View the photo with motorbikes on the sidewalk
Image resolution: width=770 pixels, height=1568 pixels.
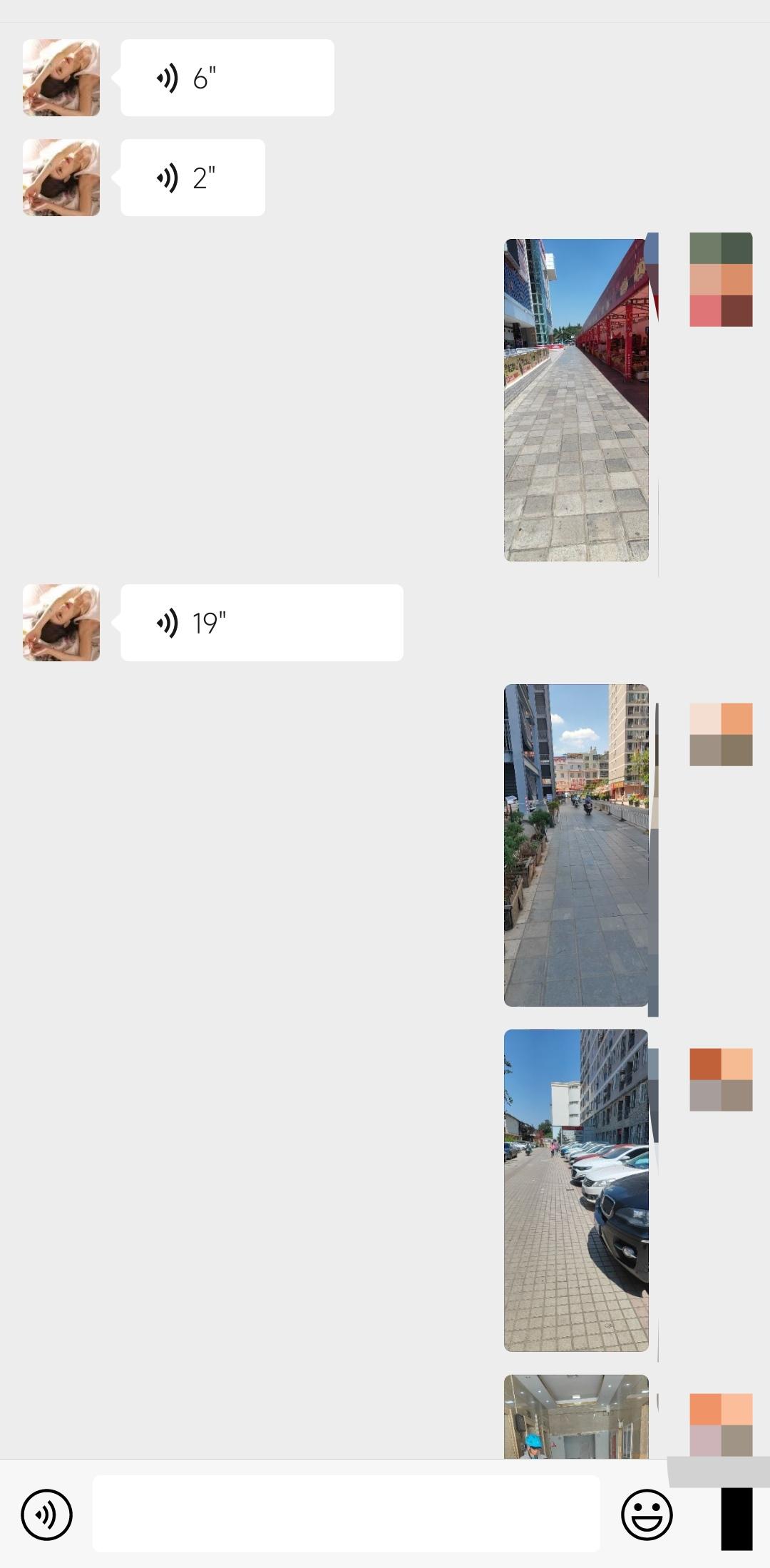coord(576,845)
